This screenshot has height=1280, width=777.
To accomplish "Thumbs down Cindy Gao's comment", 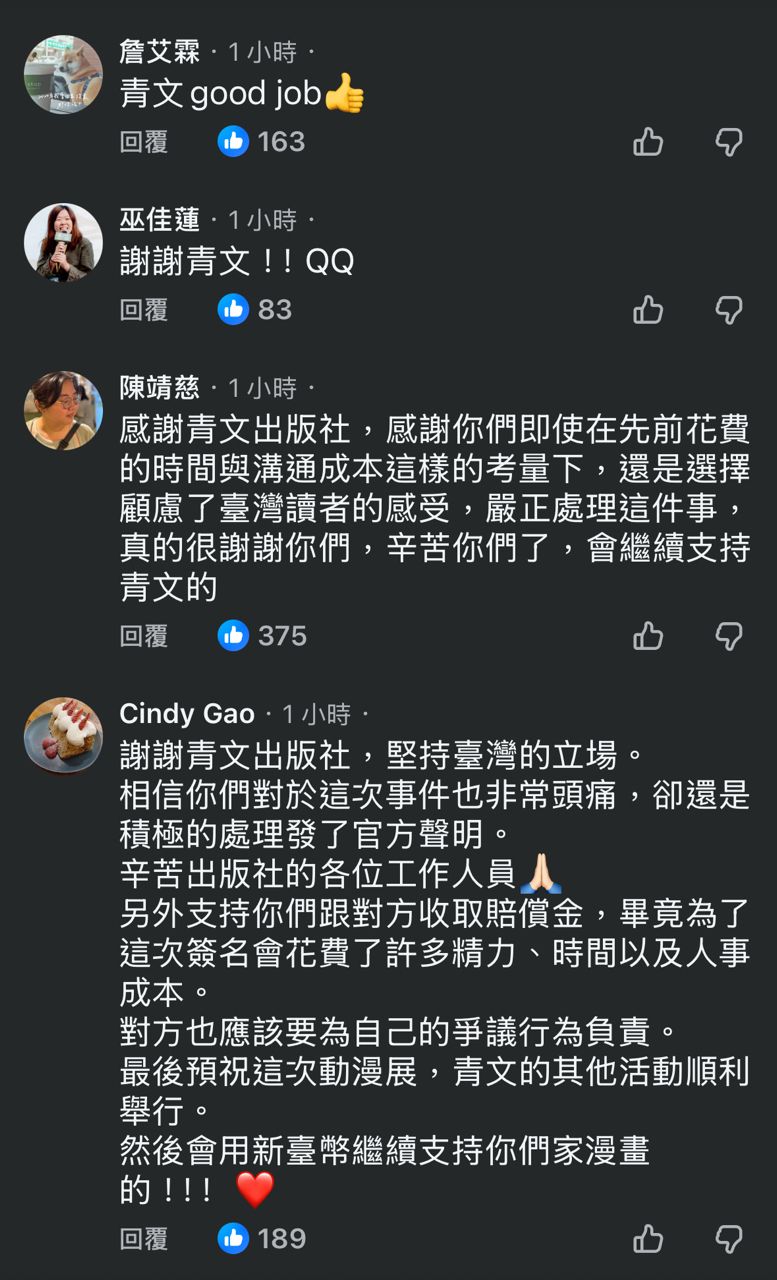I will (729, 1239).
